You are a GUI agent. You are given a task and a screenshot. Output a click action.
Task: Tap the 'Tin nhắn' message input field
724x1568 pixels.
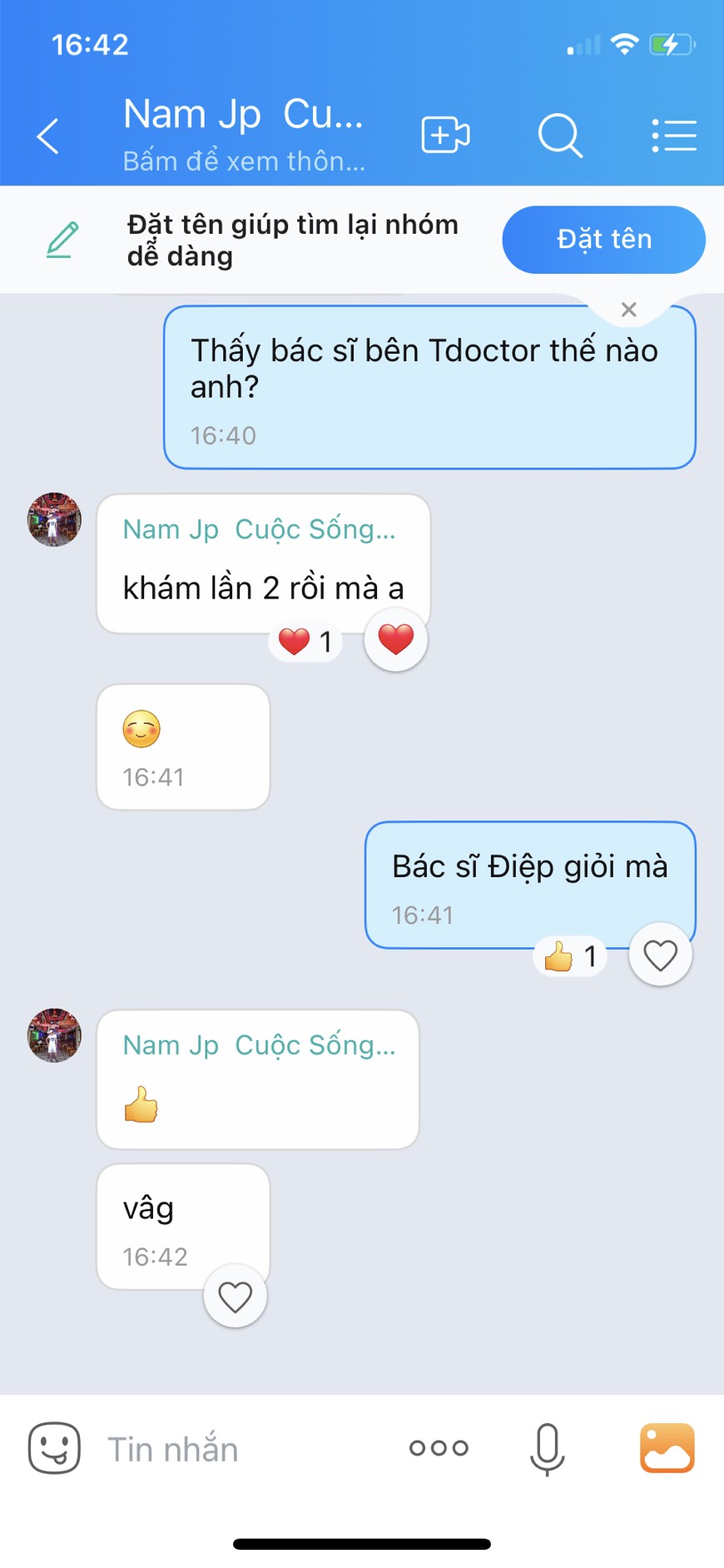[171, 1448]
